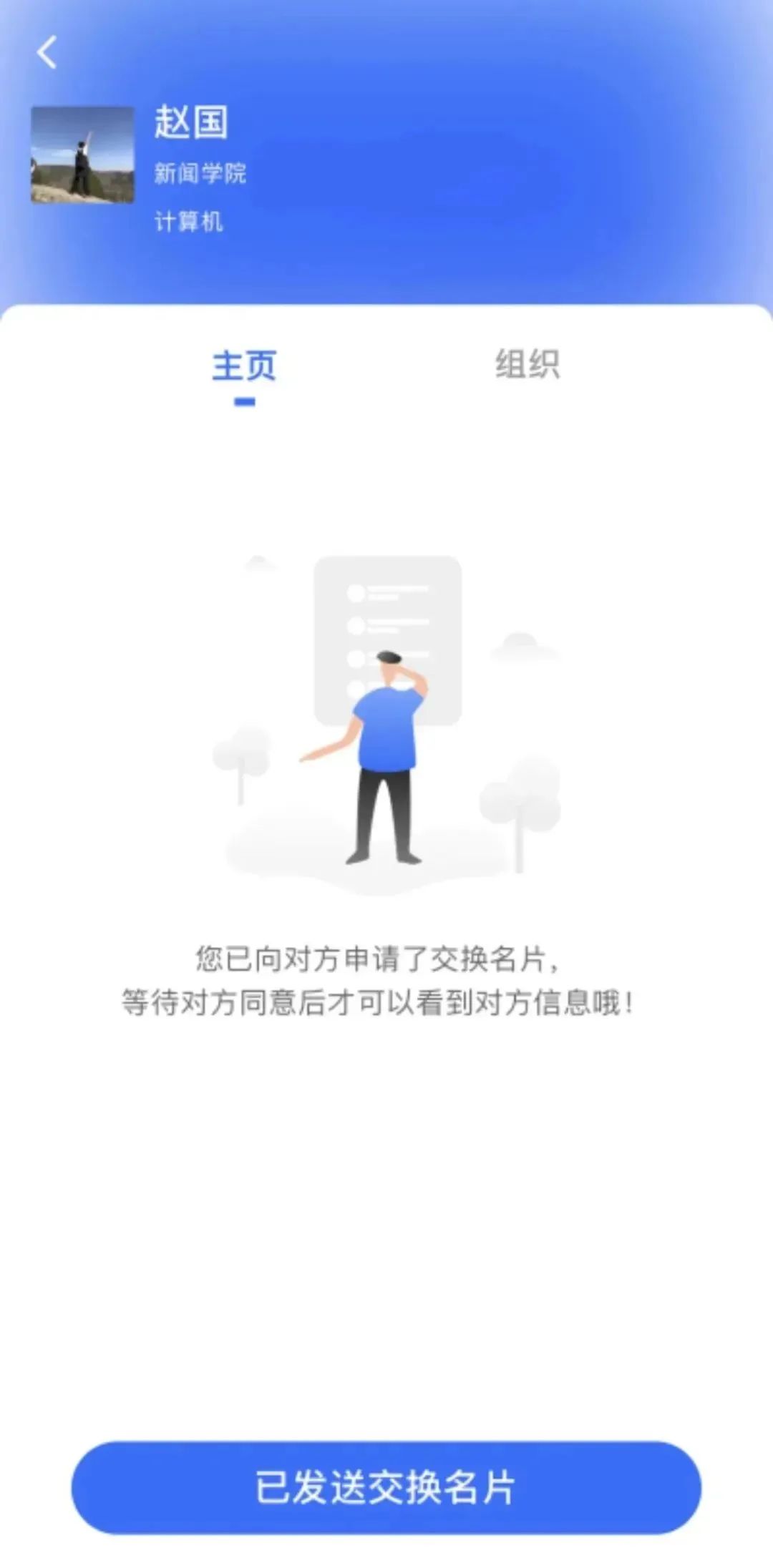This screenshot has height=1568, width=773.
Task: Go back using the top-left arrow
Action: [x=47, y=53]
